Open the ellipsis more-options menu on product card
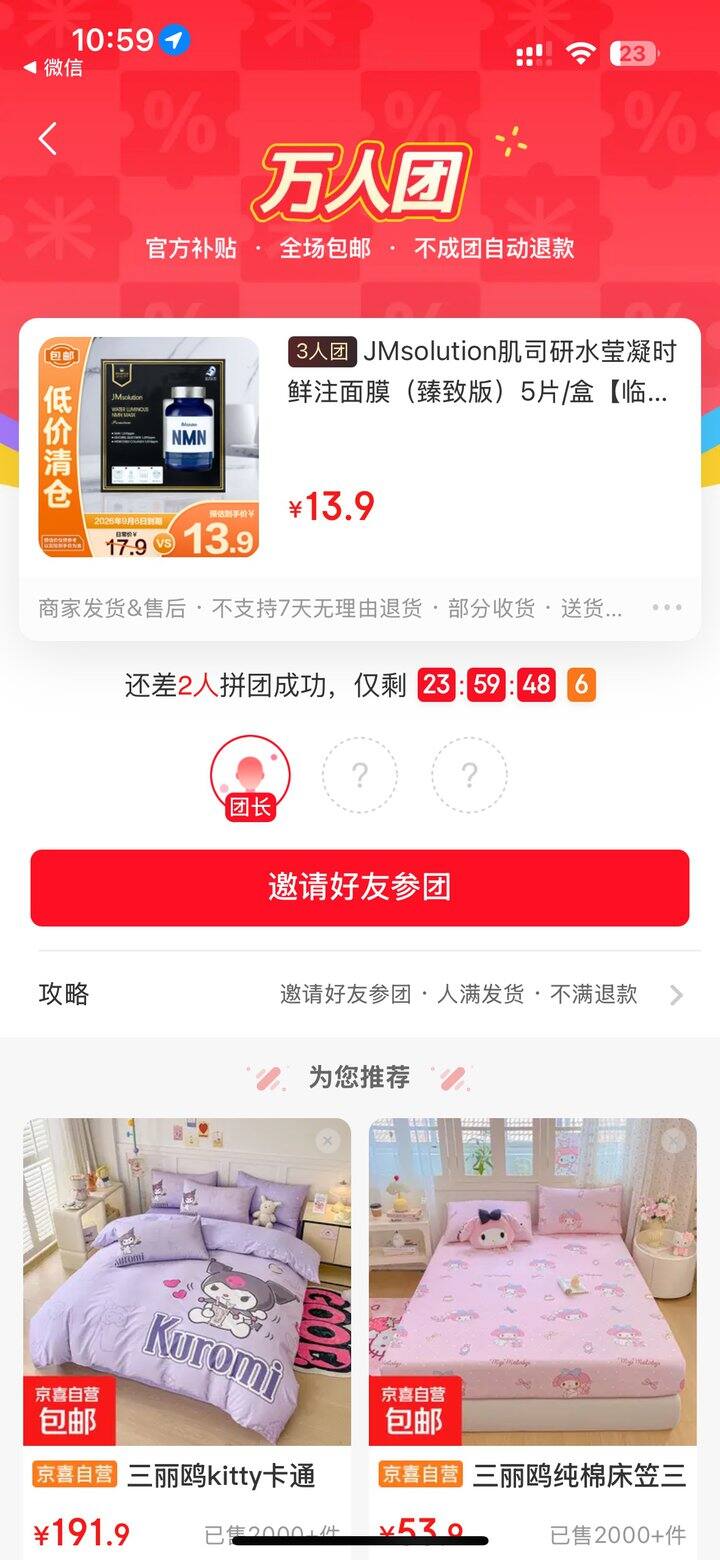This screenshot has width=720, height=1560. [665, 607]
